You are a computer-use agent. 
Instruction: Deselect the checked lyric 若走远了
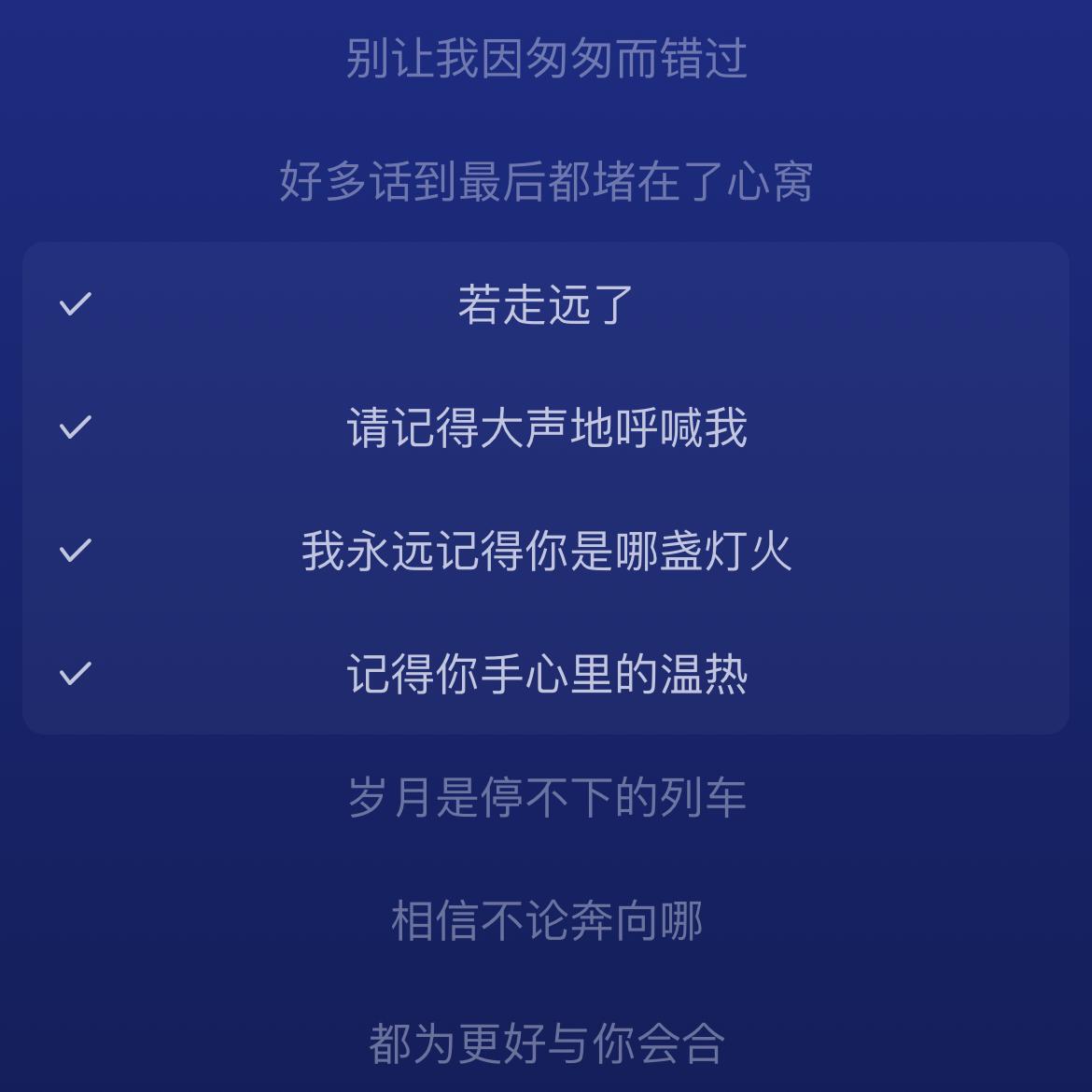pyautogui.click(x=546, y=304)
